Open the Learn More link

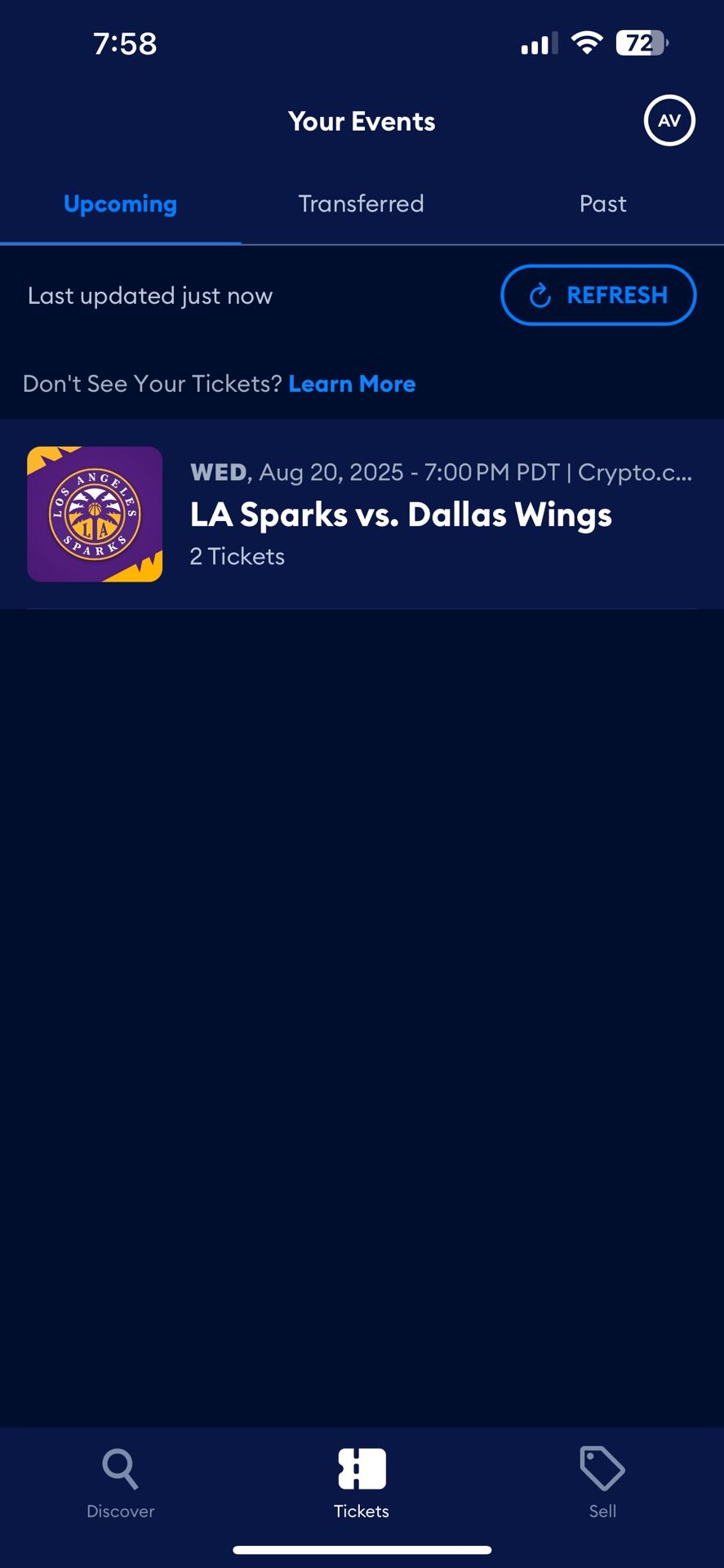352,384
